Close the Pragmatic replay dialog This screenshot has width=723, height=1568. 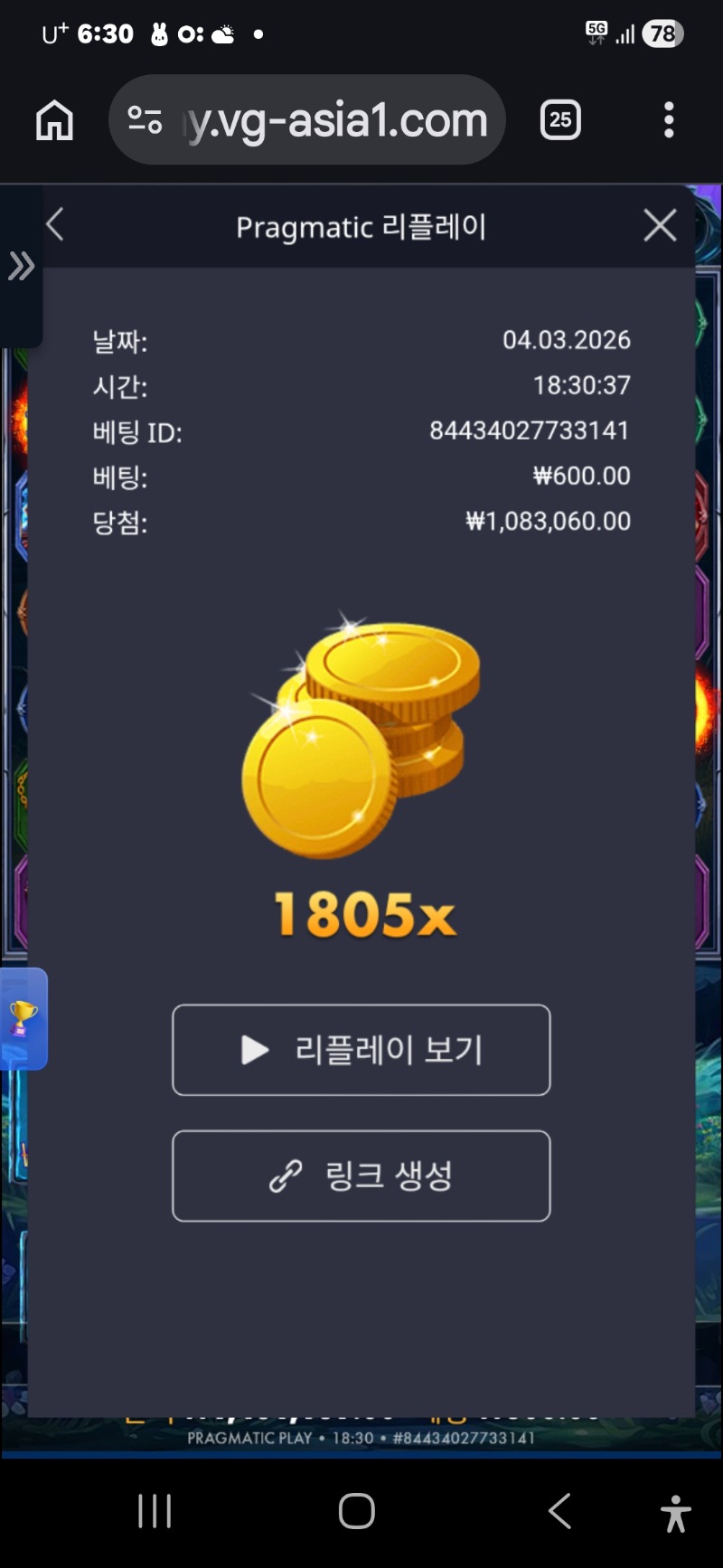point(660,225)
